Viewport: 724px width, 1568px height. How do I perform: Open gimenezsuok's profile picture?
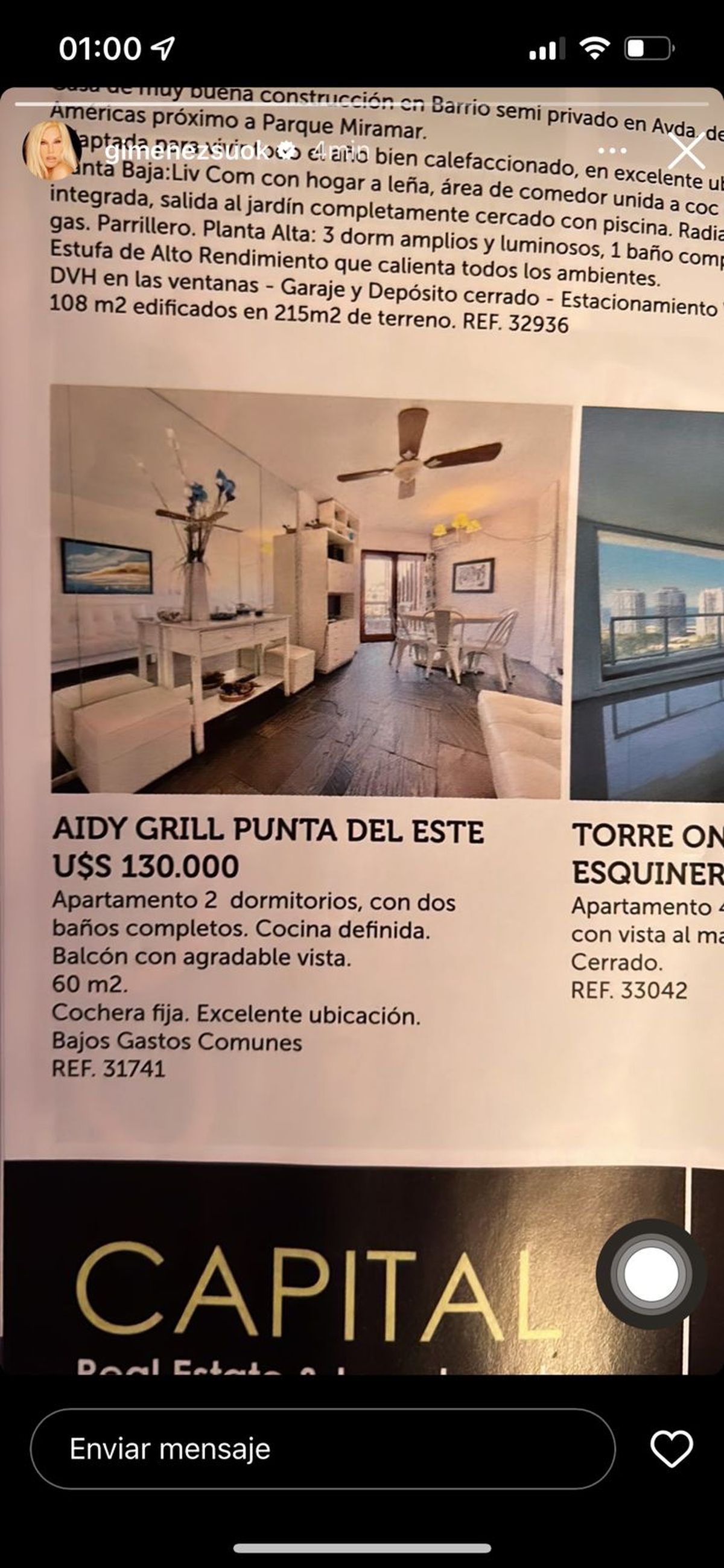click(x=51, y=150)
